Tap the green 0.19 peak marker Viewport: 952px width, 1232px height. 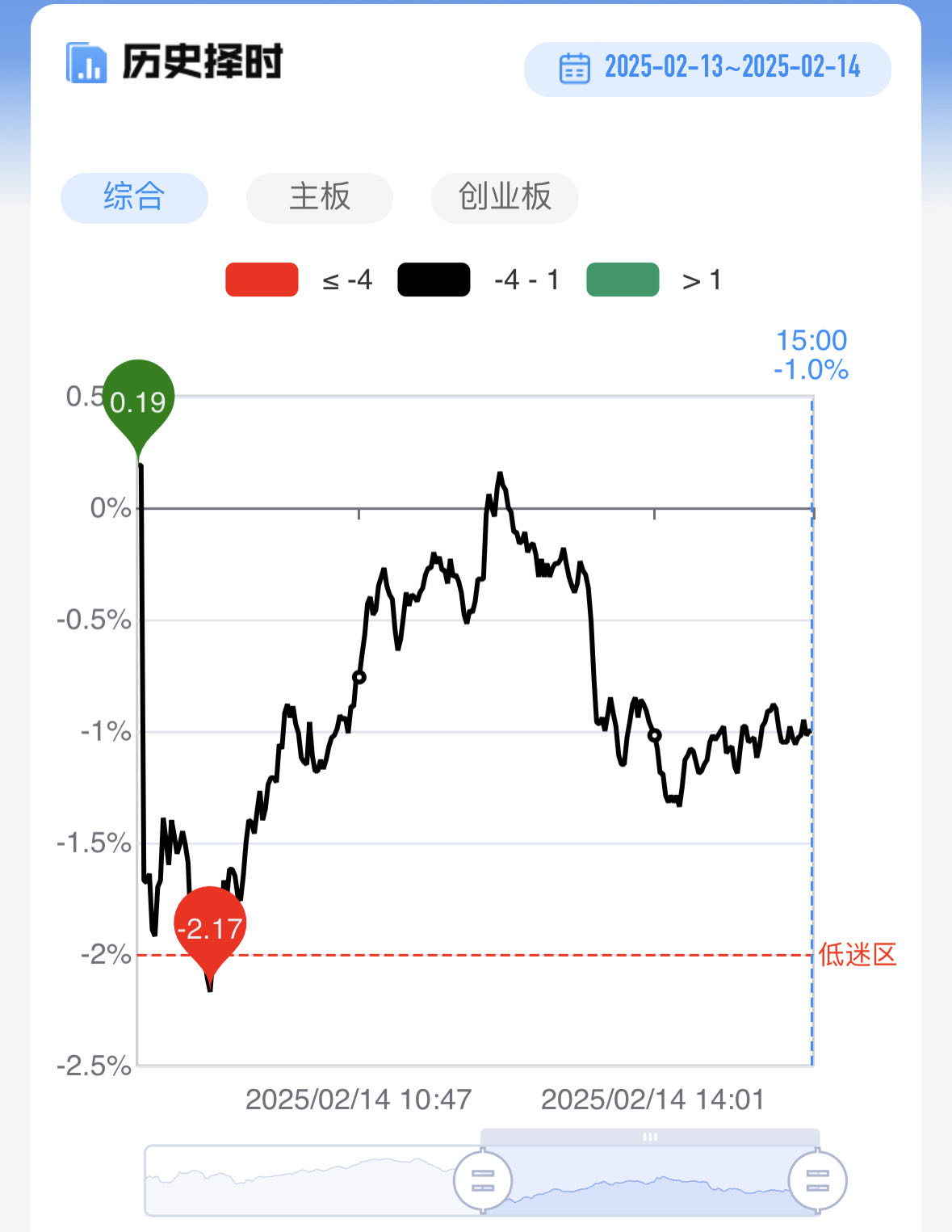138,401
